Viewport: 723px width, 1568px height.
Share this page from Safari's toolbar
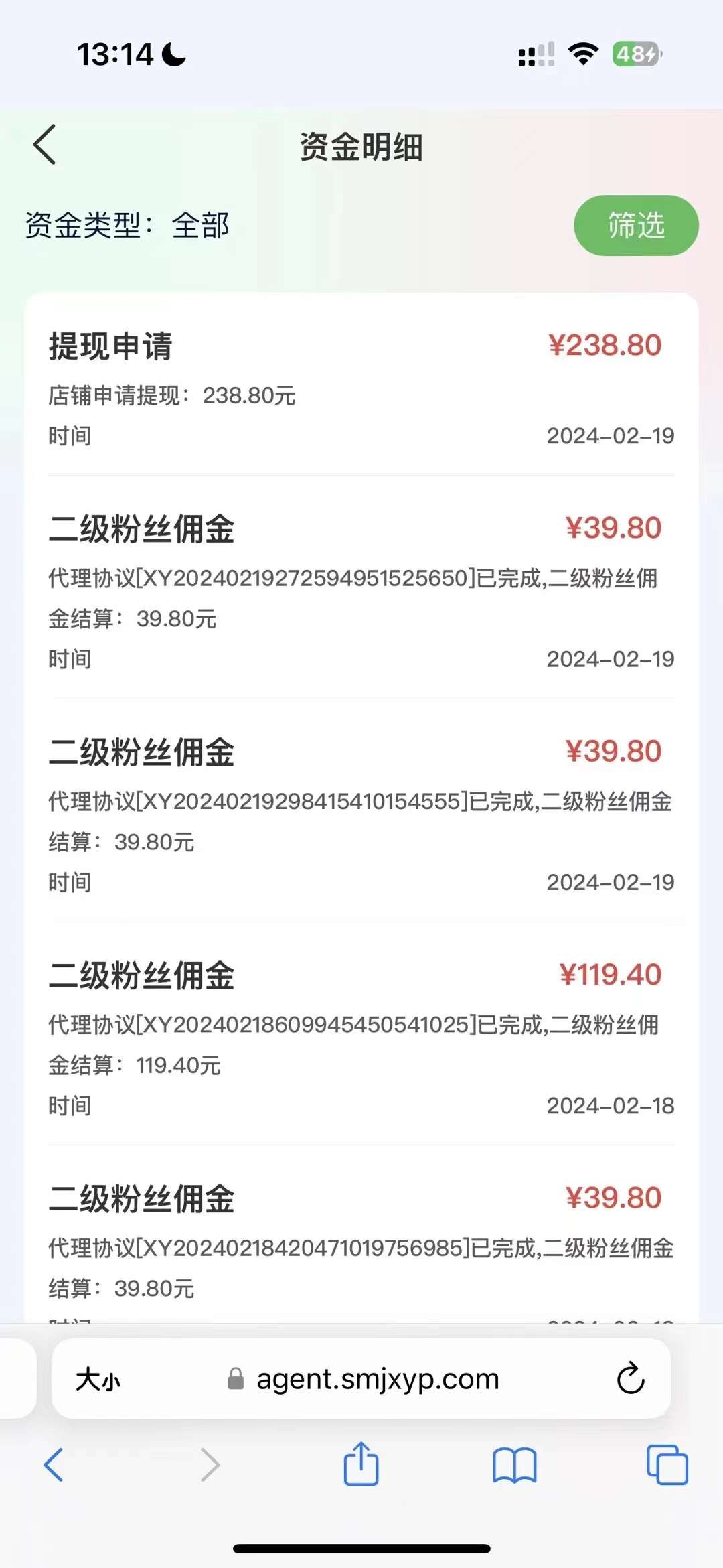tap(361, 1464)
